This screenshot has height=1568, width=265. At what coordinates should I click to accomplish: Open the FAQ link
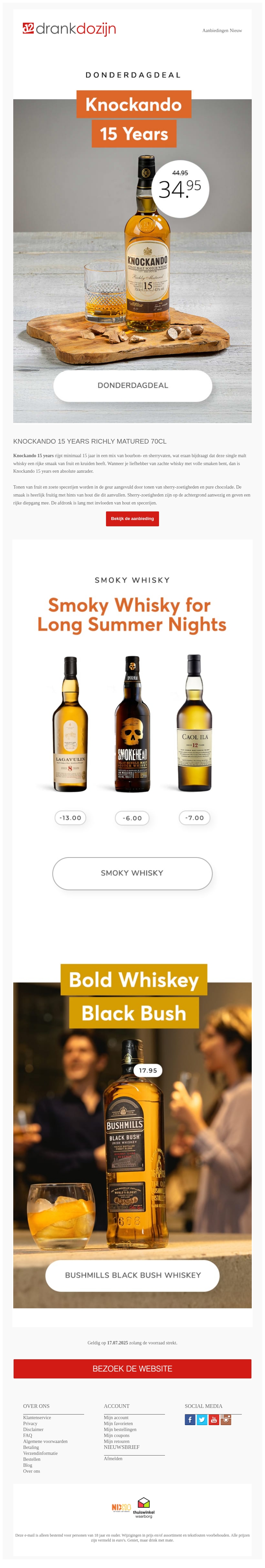tap(27, 1435)
